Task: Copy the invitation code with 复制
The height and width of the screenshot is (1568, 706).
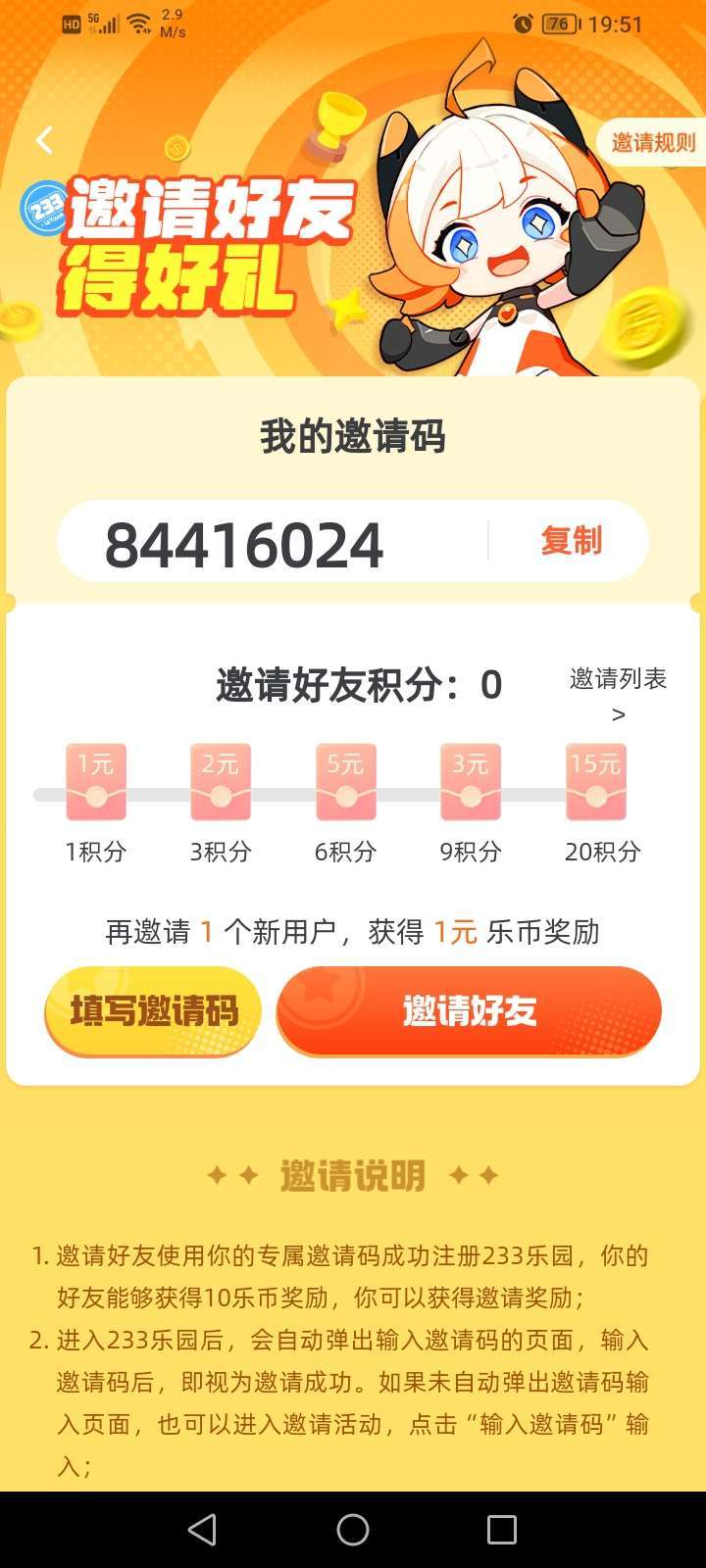Action: tap(572, 541)
